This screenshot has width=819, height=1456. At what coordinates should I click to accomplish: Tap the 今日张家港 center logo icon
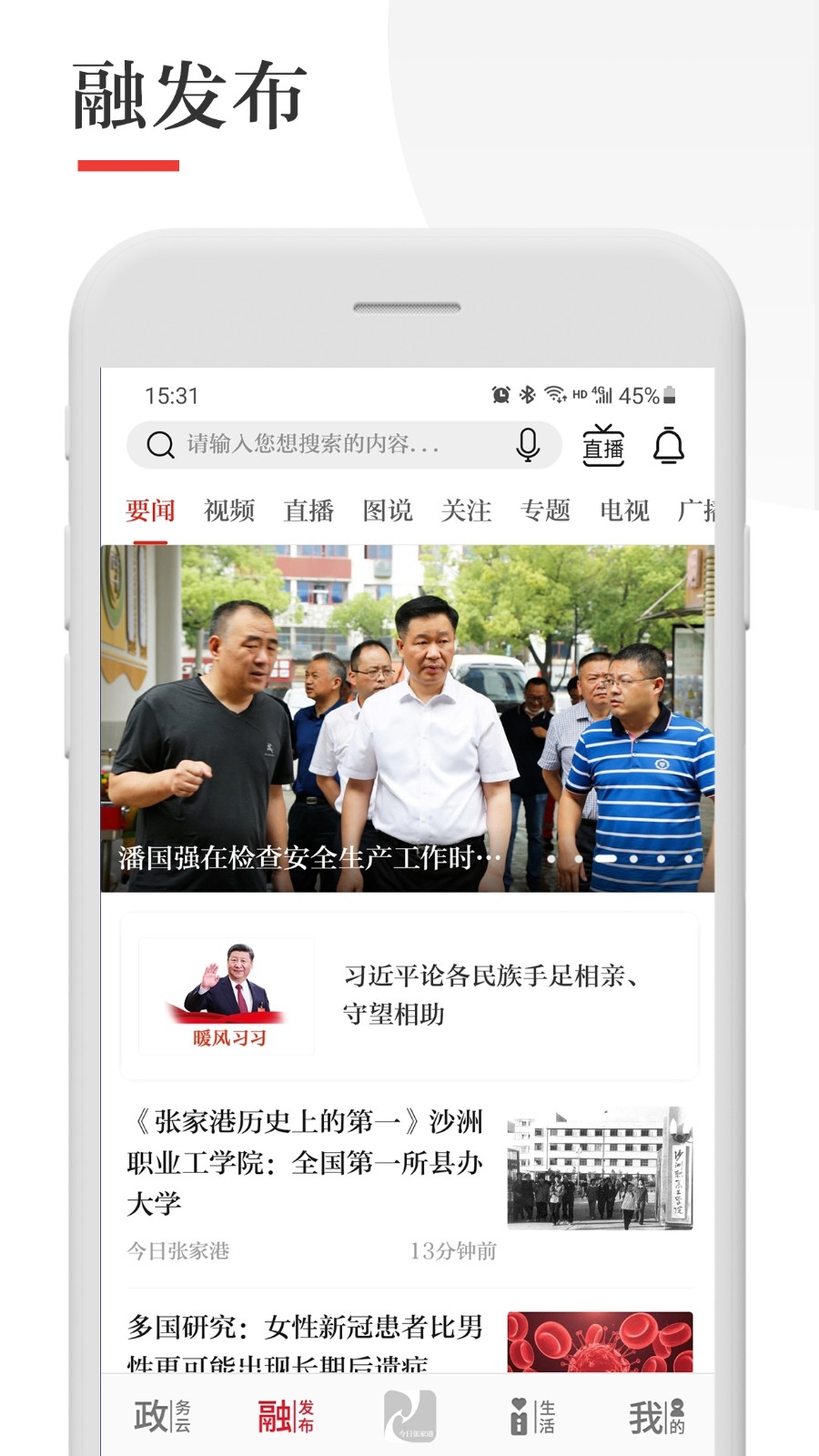click(x=409, y=1413)
